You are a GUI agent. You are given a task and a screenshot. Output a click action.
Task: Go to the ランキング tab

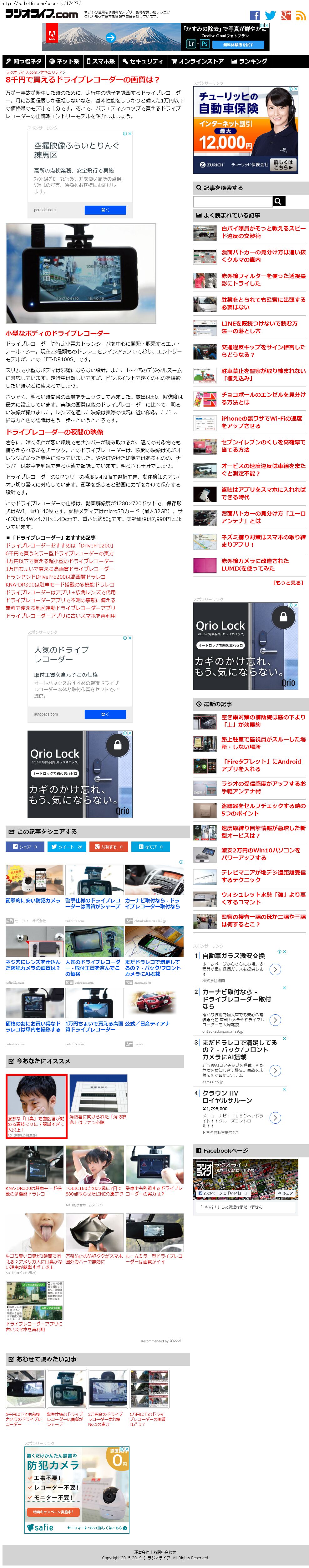tap(249, 61)
